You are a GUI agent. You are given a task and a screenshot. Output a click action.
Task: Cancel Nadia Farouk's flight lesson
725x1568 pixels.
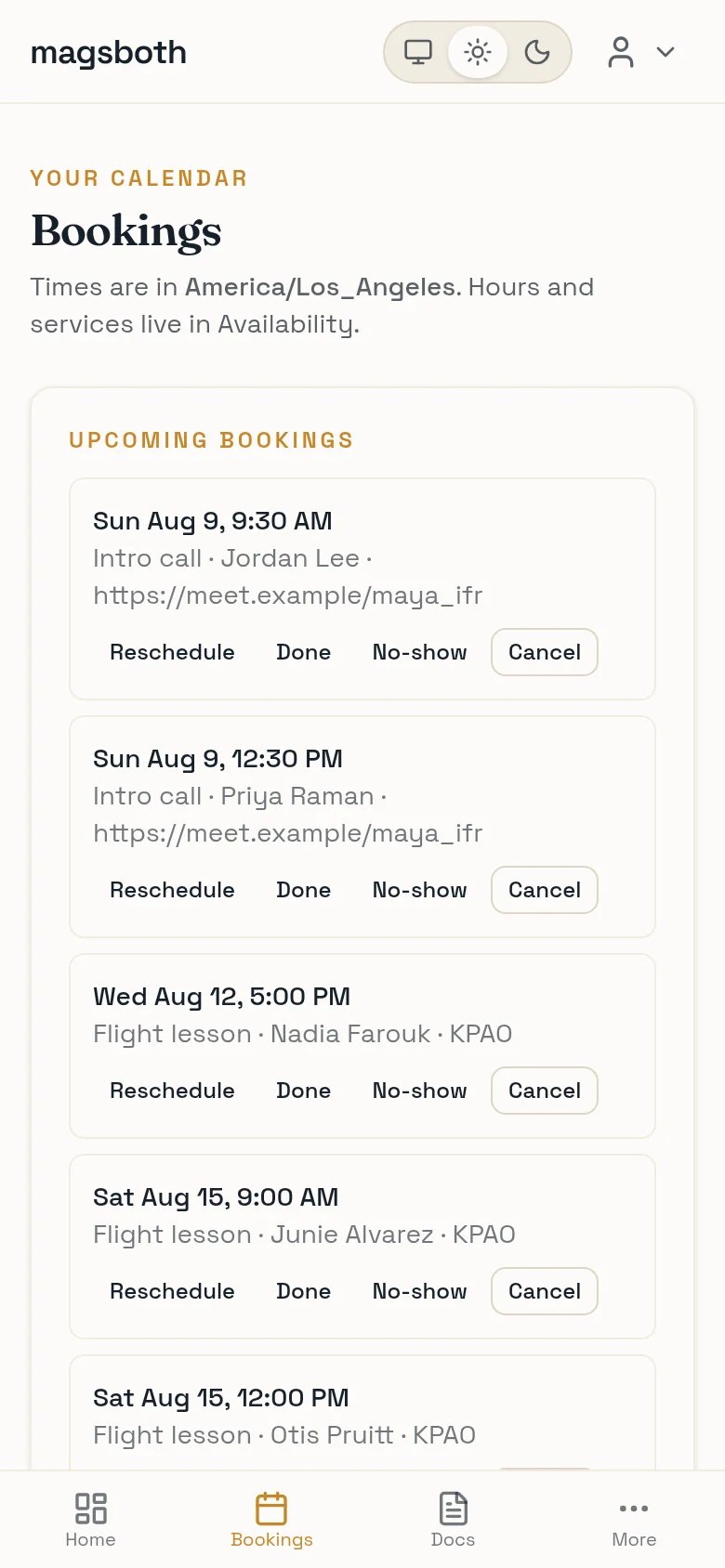coord(545,1091)
